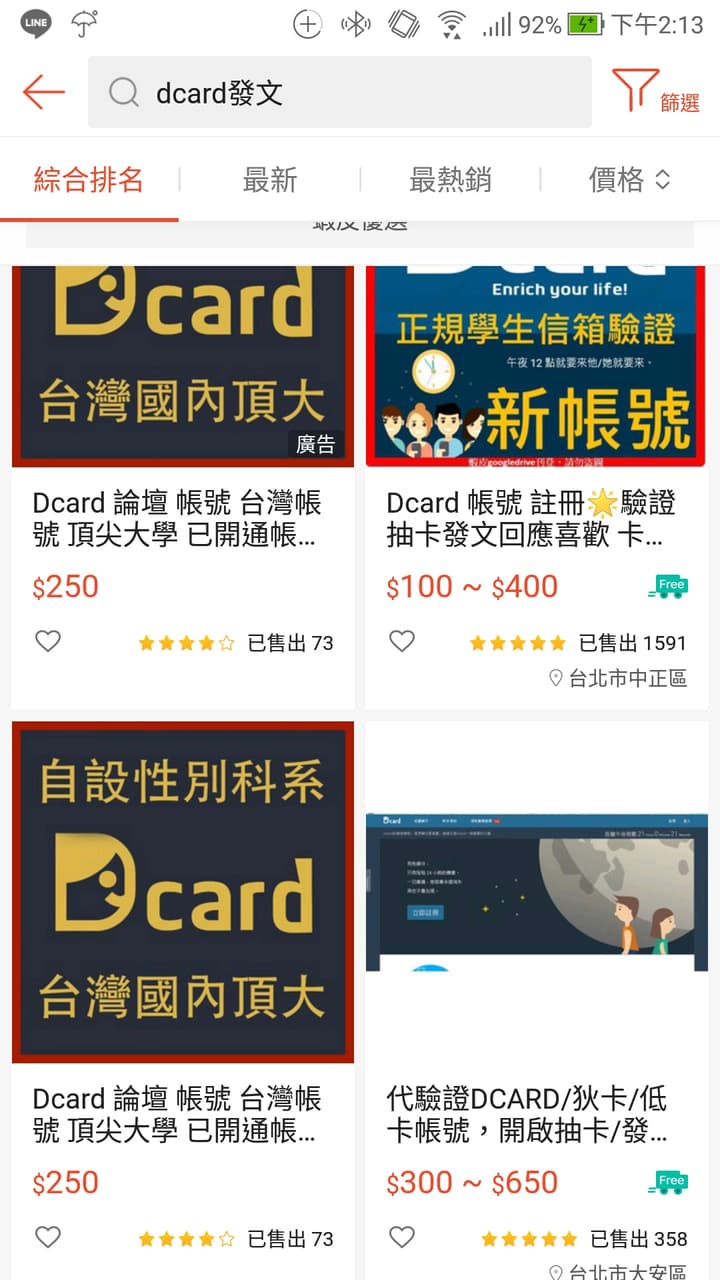Like the 廣告 Dcard listing with the heart

click(x=48, y=641)
